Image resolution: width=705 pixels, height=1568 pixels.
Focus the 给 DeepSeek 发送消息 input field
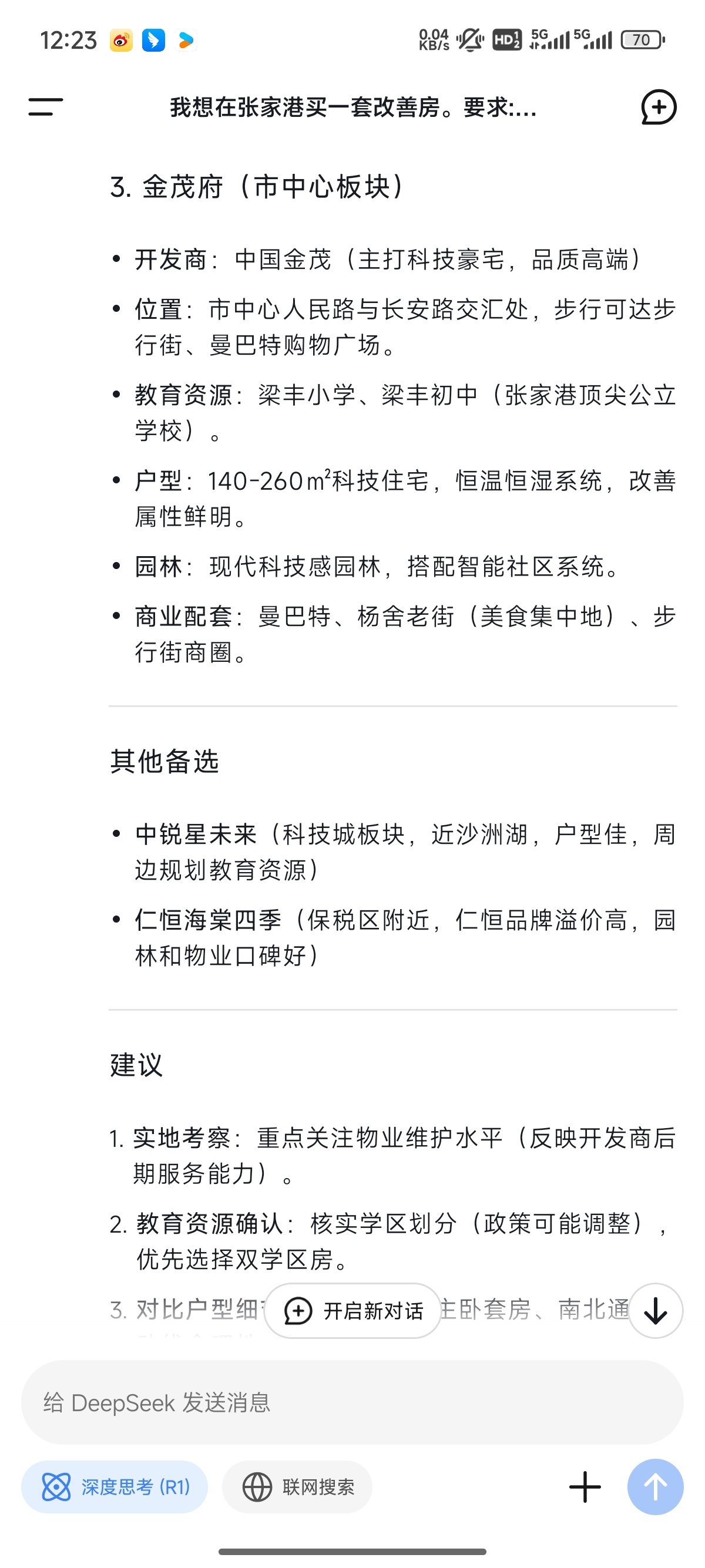352,1402
